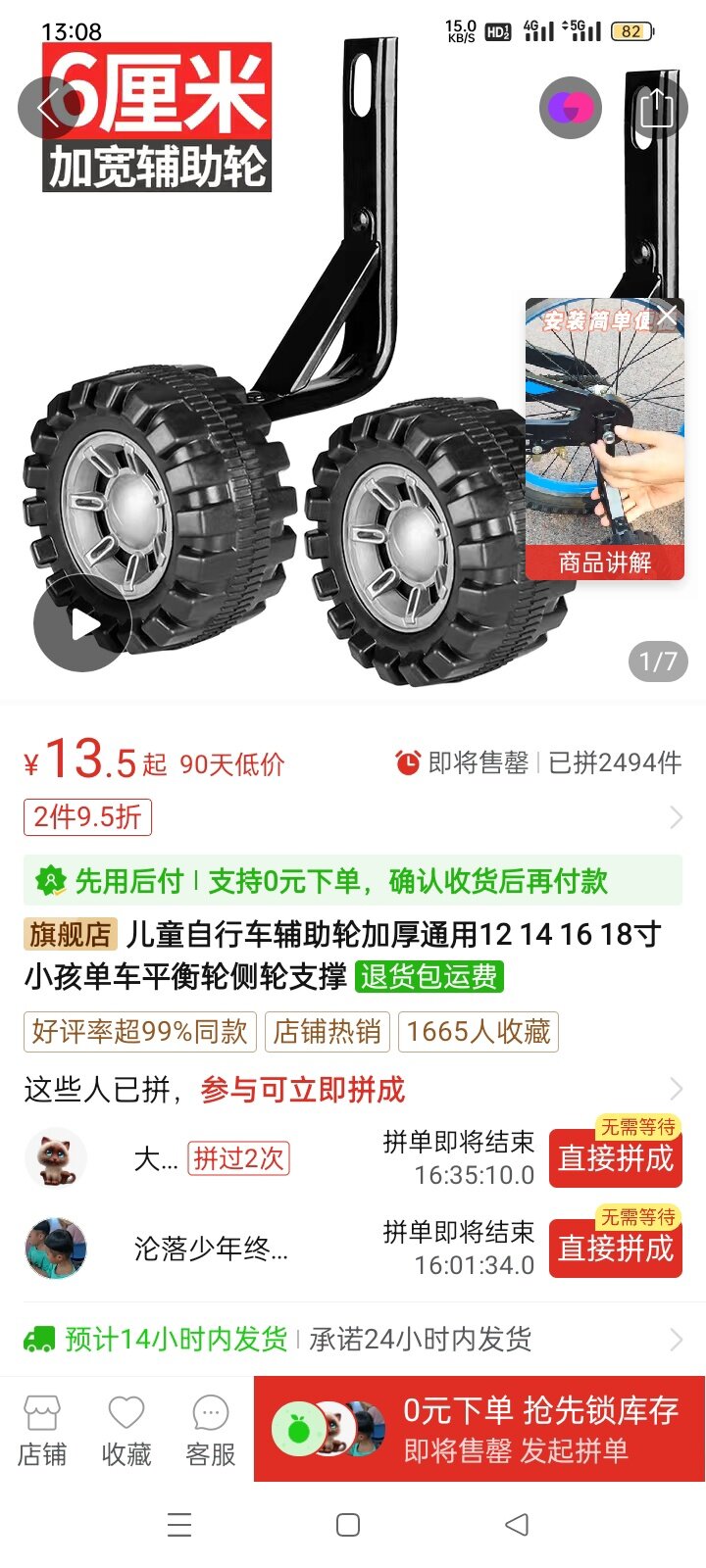Image resolution: width=706 pixels, height=1568 pixels.
Task: Close the 商品讲解 floating video
Action: pyautogui.click(x=668, y=315)
